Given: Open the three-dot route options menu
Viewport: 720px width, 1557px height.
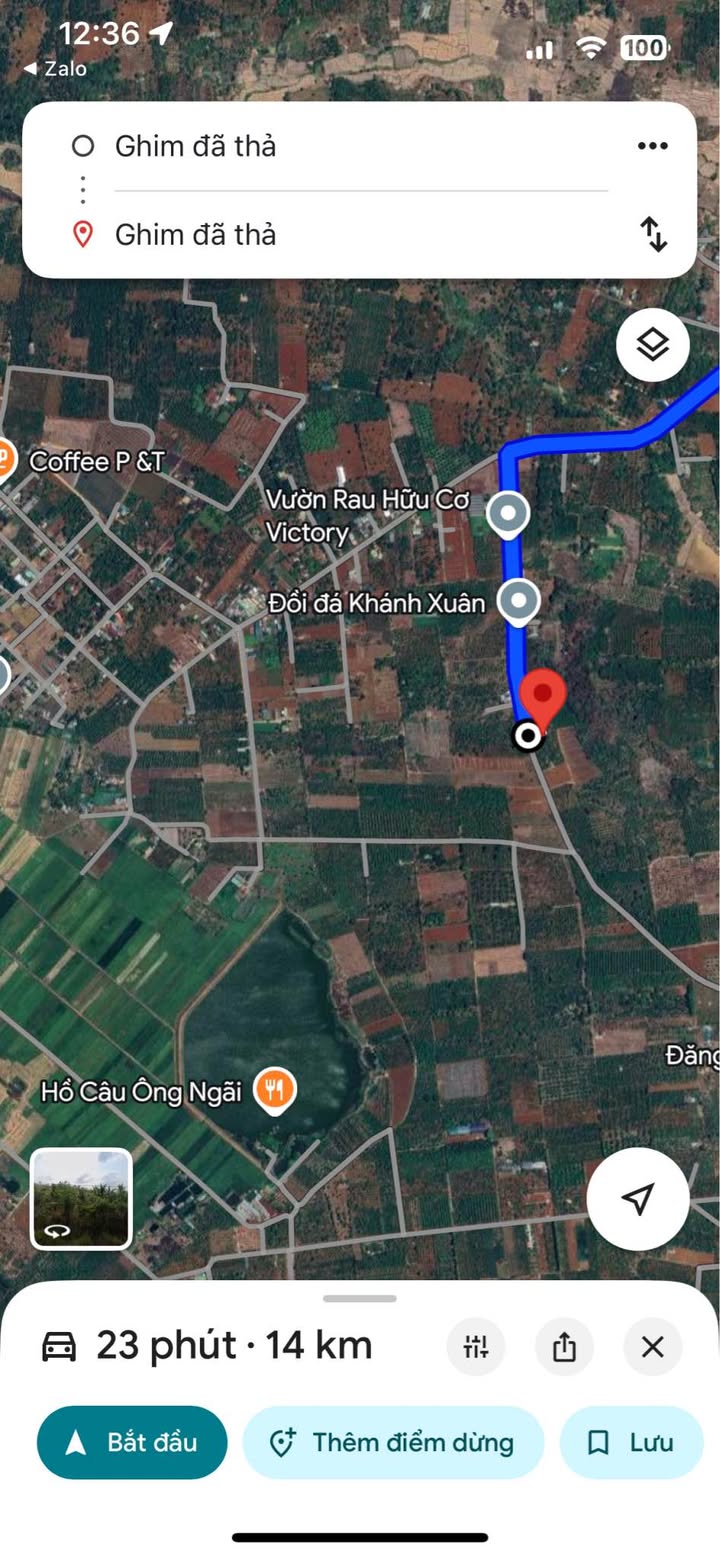Looking at the screenshot, I should click(x=652, y=146).
